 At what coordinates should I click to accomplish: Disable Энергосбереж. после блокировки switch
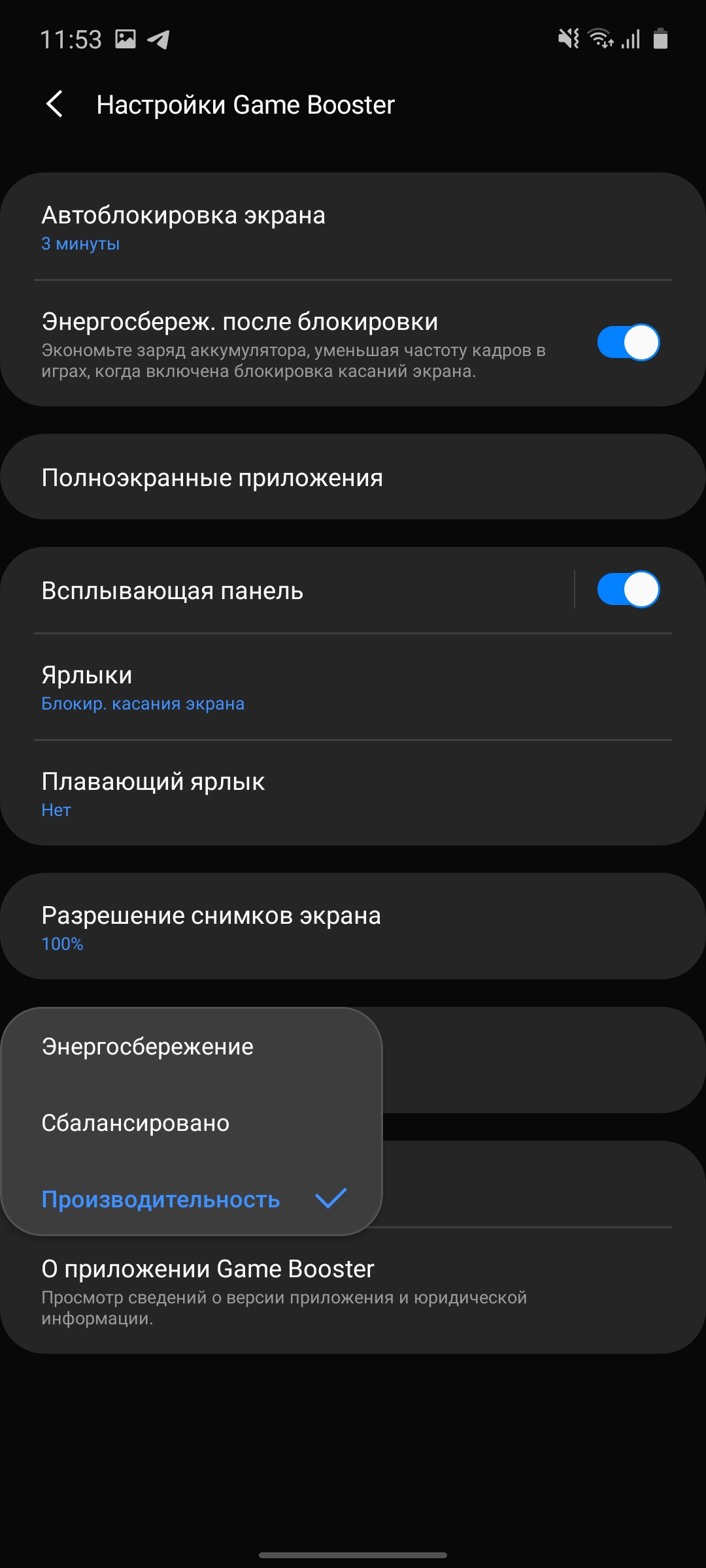point(628,342)
